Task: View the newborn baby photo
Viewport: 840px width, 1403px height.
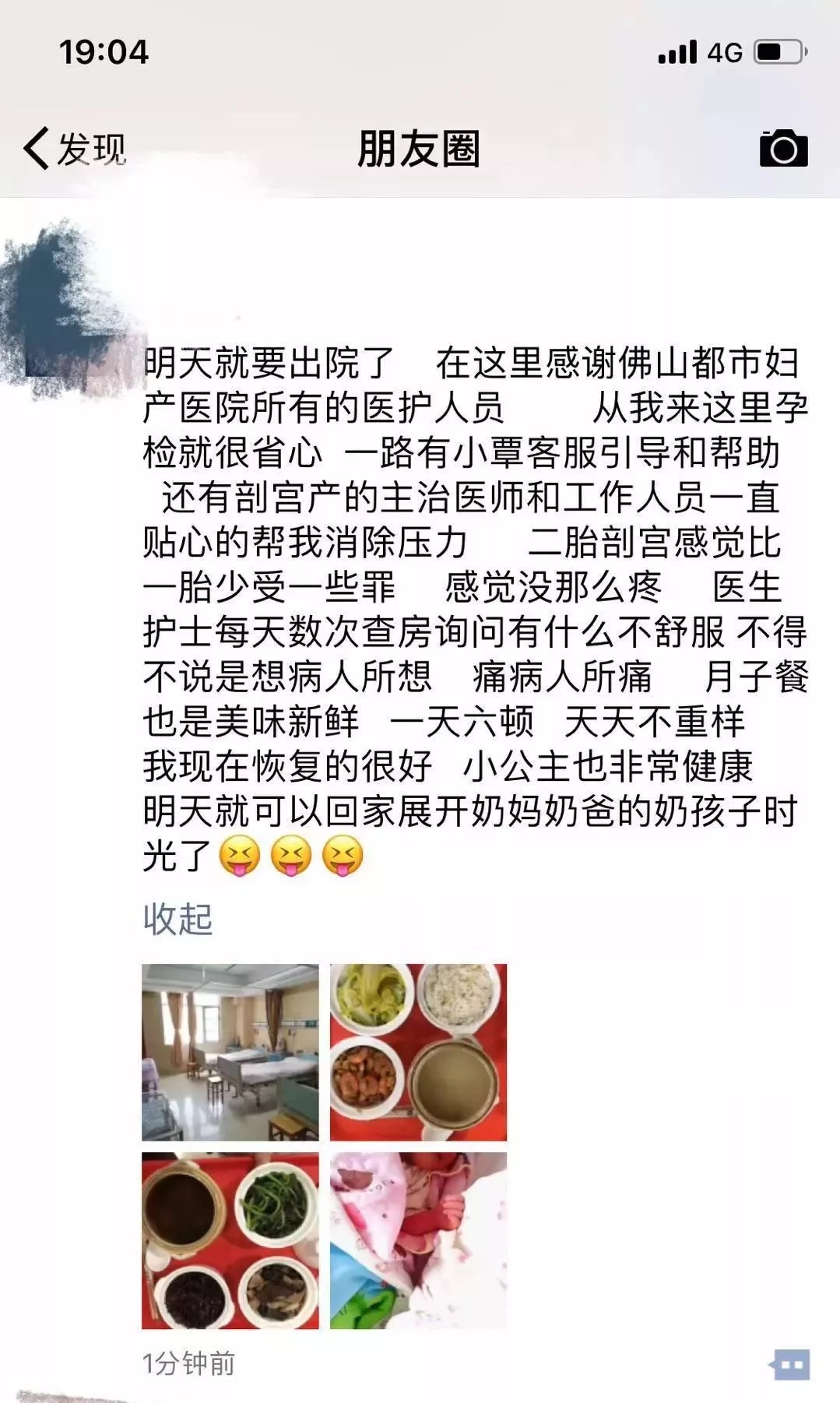Action: (x=418, y=1240)
